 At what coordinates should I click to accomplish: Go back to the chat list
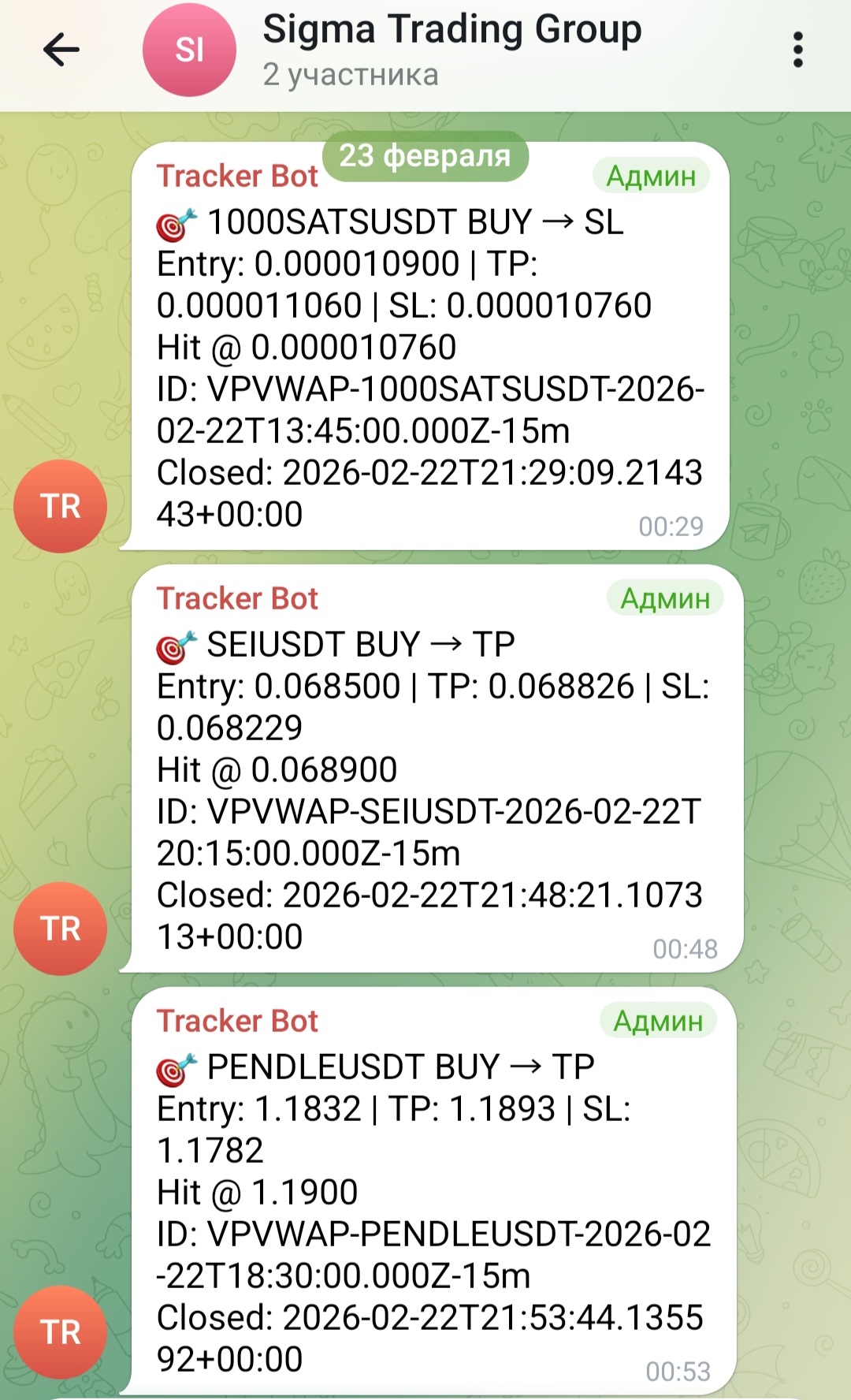61,50
